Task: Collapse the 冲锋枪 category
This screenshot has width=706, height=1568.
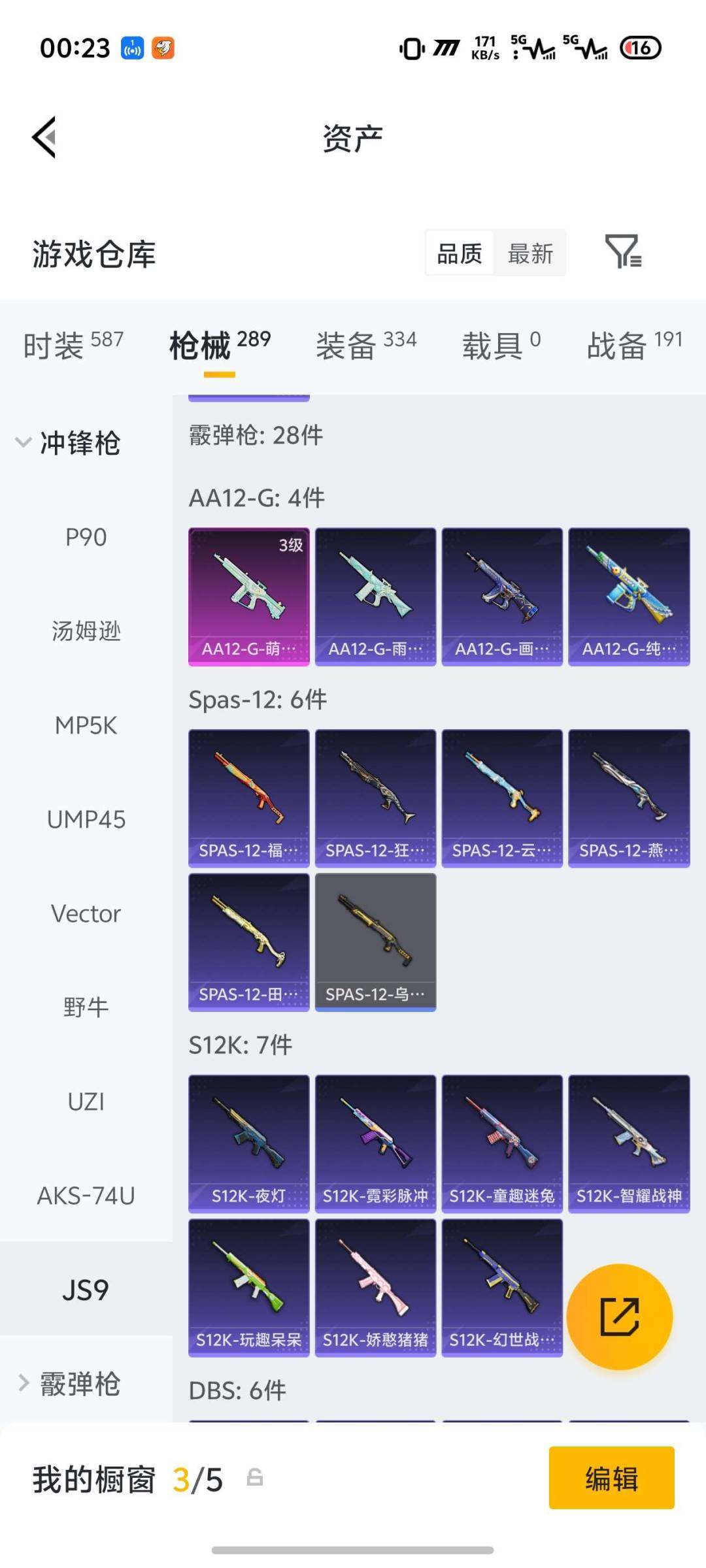Action: click(x=69, y=443)
